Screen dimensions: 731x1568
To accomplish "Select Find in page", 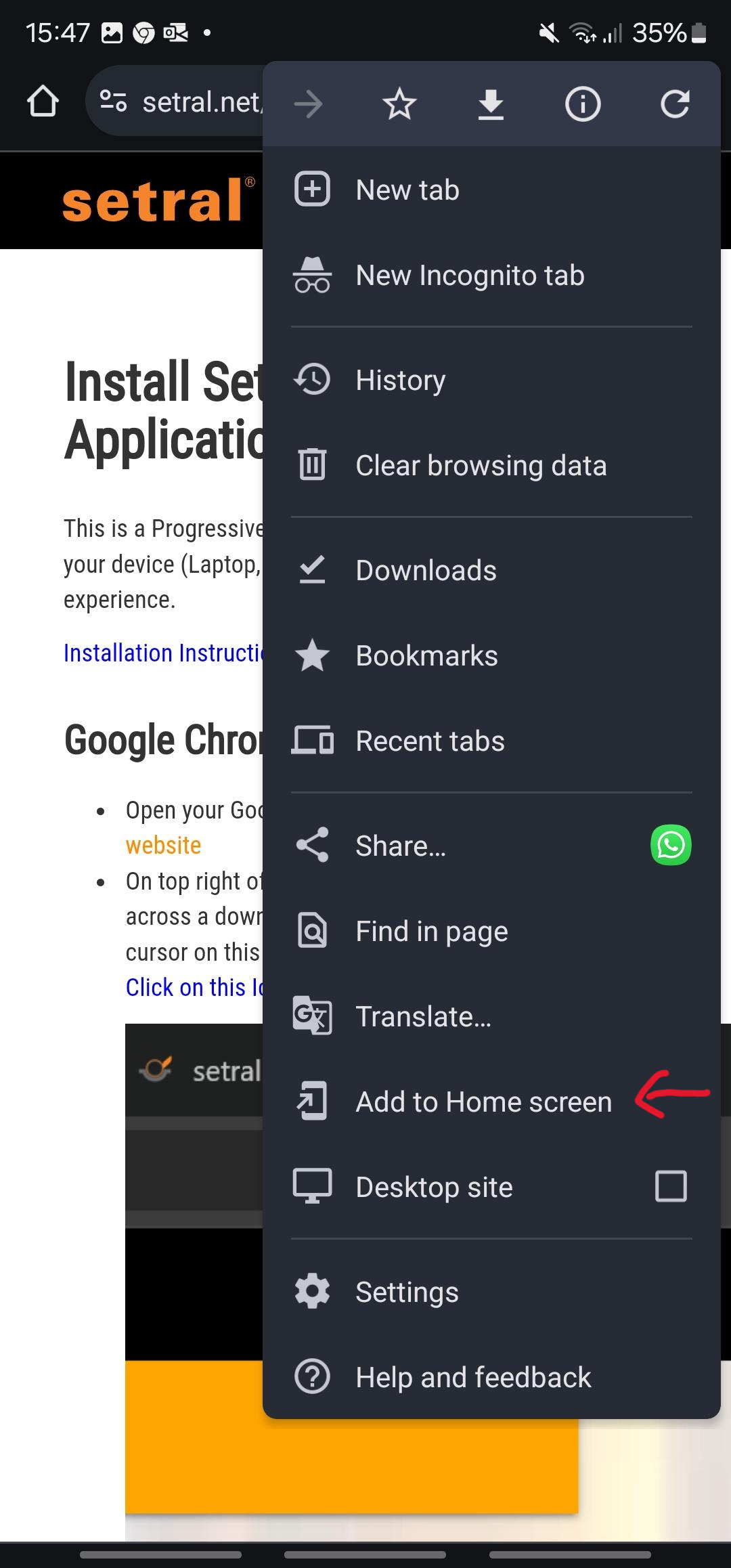I will point(430,931).
